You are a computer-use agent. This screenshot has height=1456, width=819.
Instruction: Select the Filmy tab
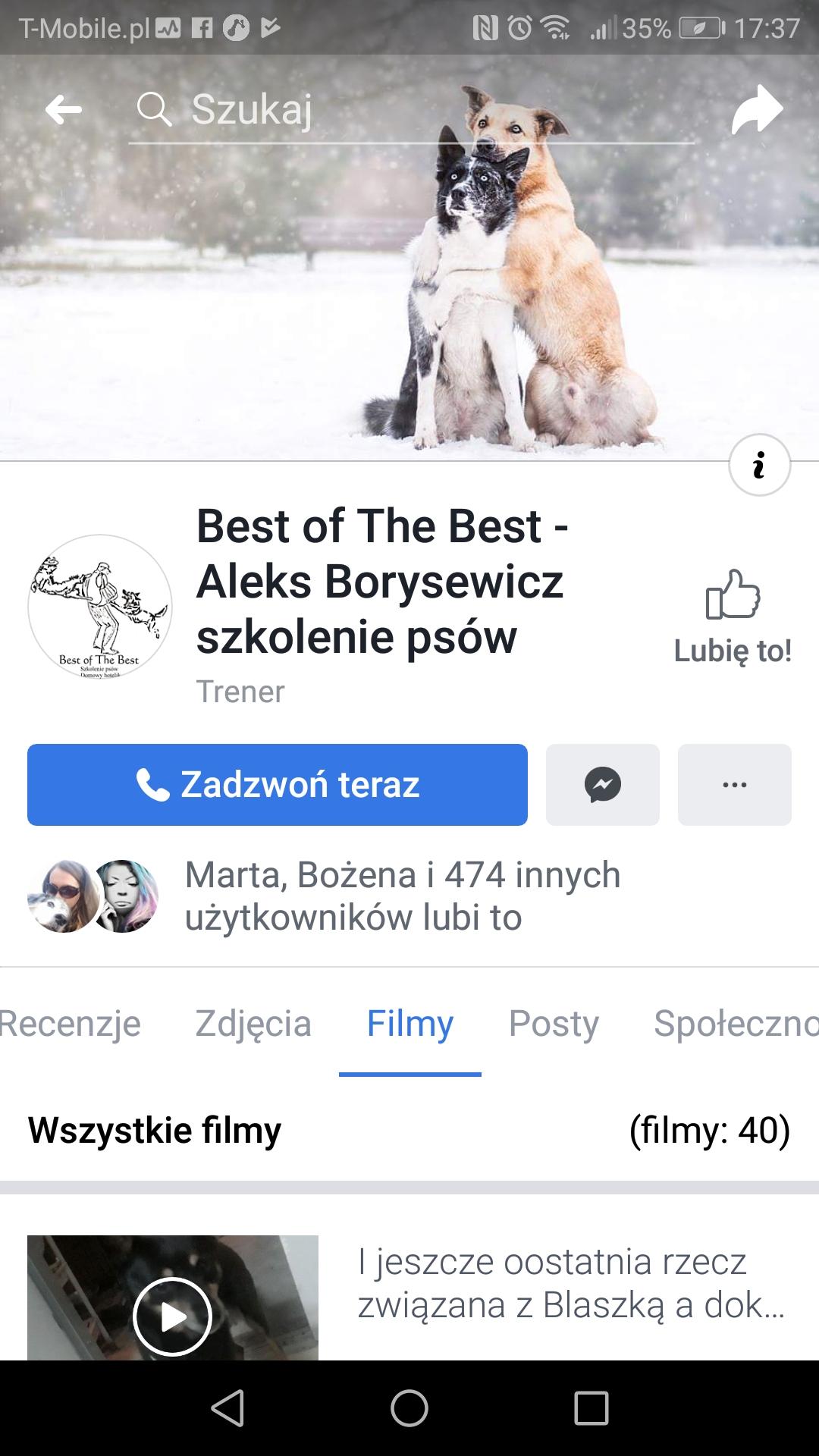410,1024
